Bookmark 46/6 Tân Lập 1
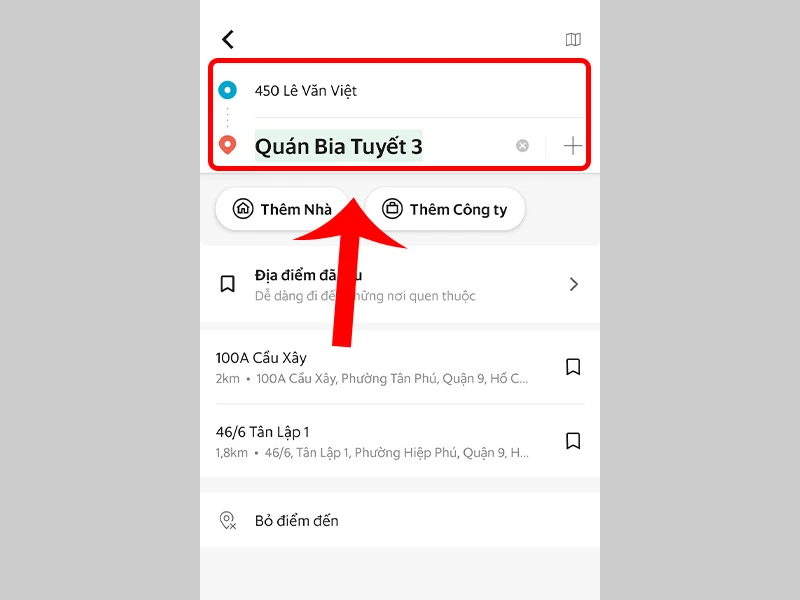The height and width of the screenshot is (600, 800). point(573,441)
